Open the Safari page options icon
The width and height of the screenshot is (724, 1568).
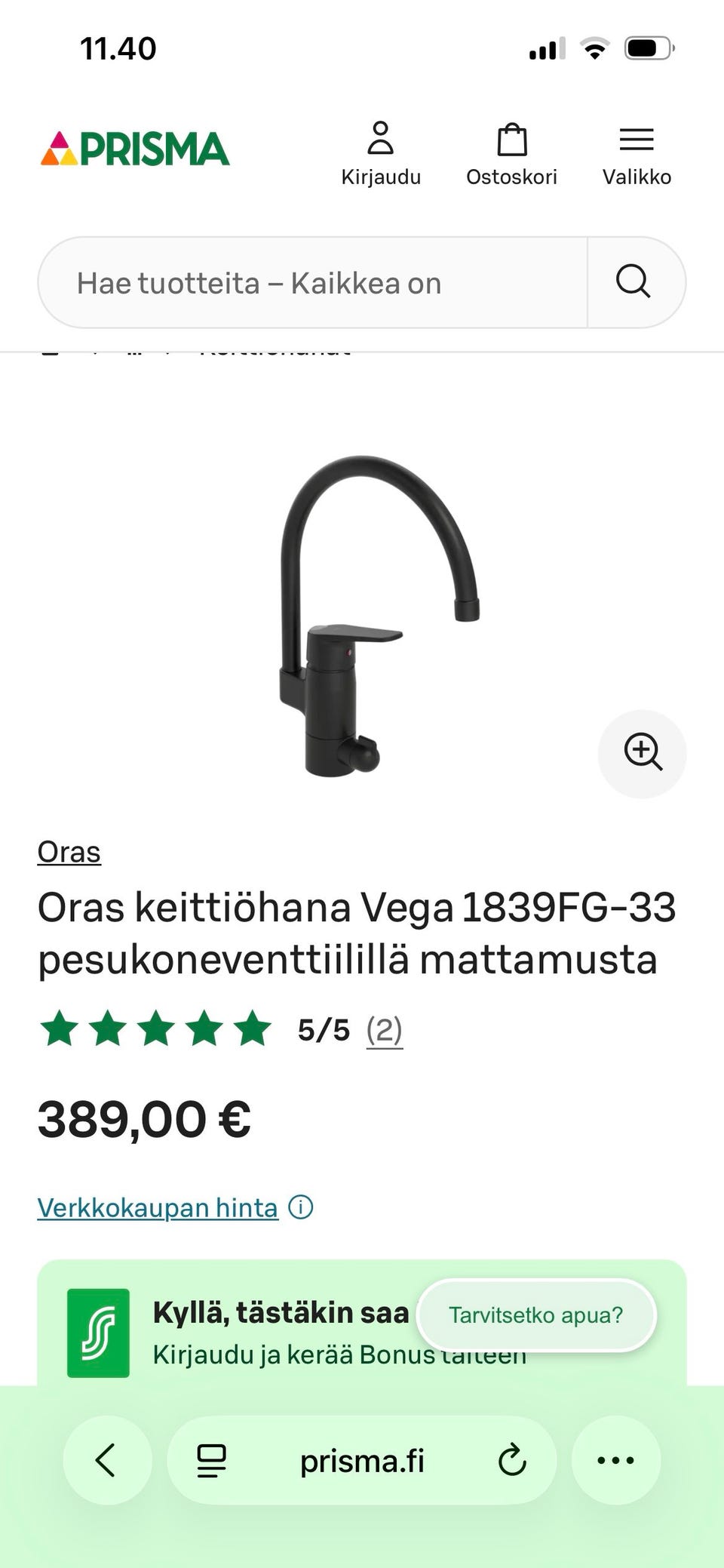point(212,1459)
